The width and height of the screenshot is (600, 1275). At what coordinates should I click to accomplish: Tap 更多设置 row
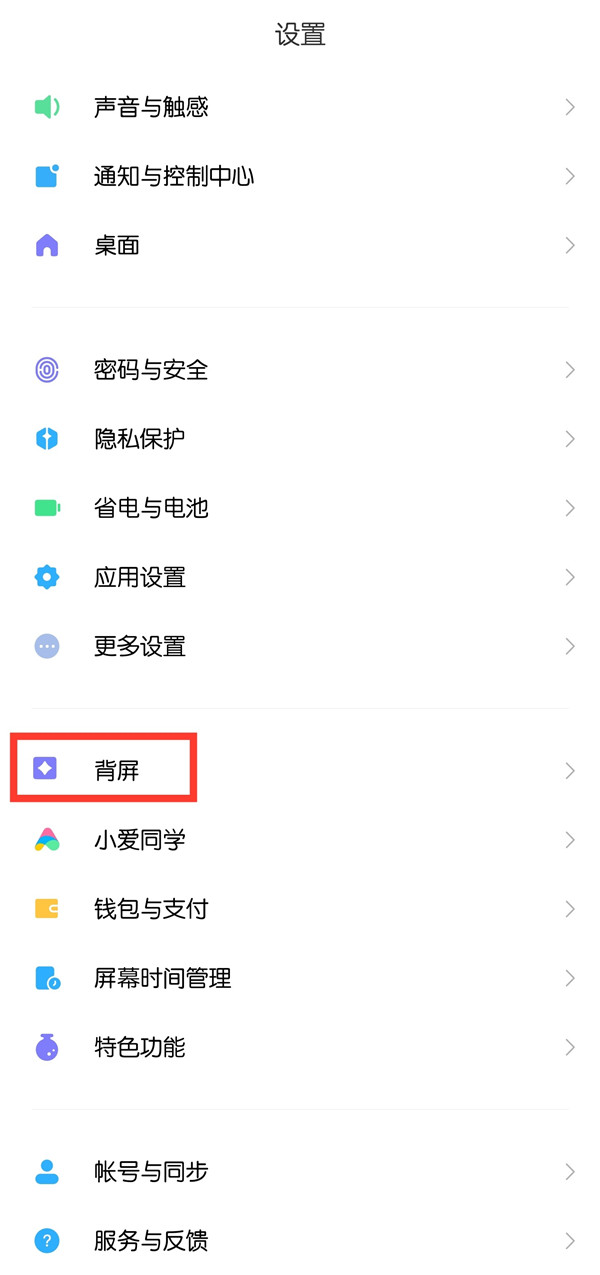pyautogui.click(x=139, y=647)
